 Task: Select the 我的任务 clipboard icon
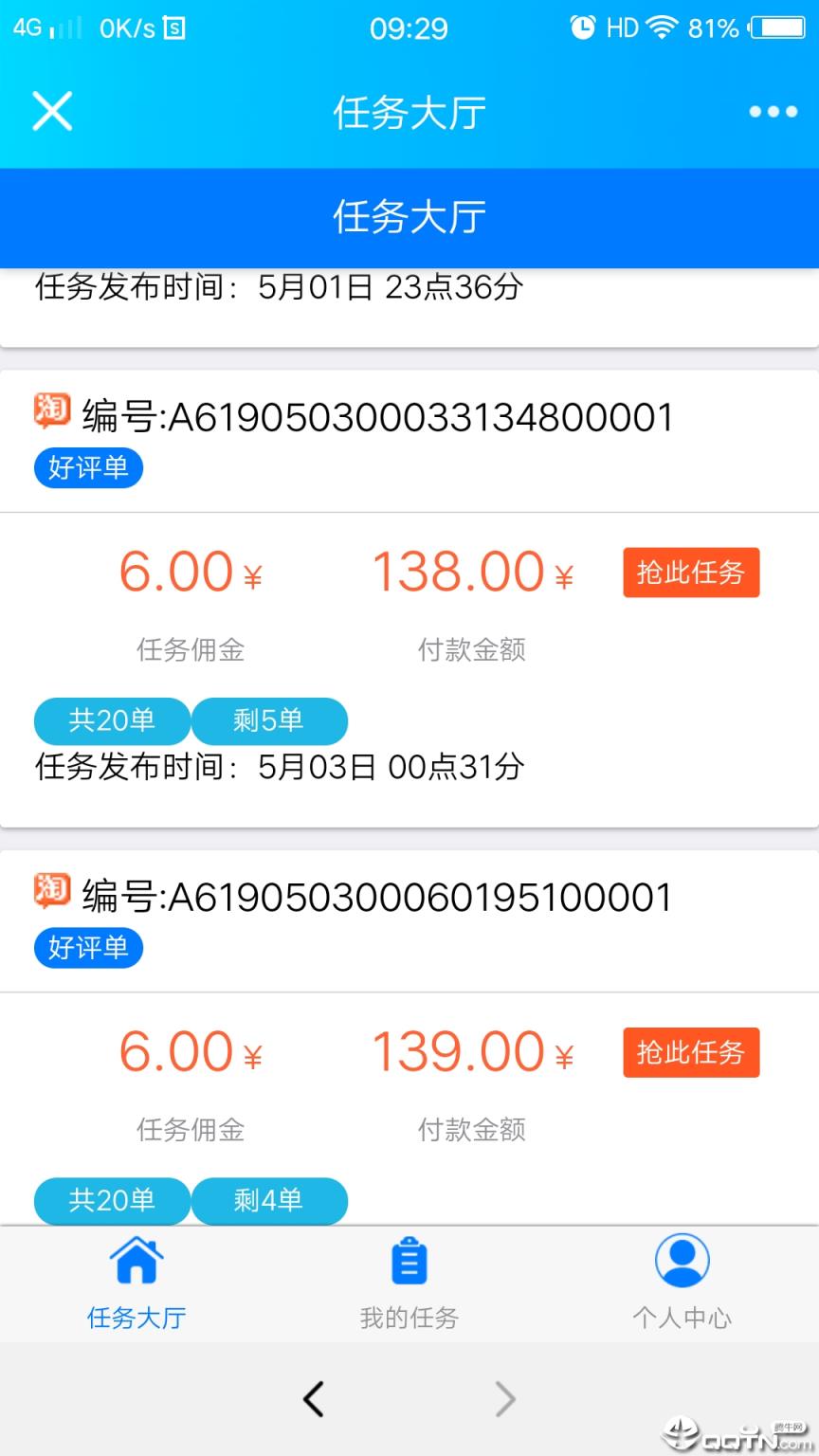(x=409, y=1261)
